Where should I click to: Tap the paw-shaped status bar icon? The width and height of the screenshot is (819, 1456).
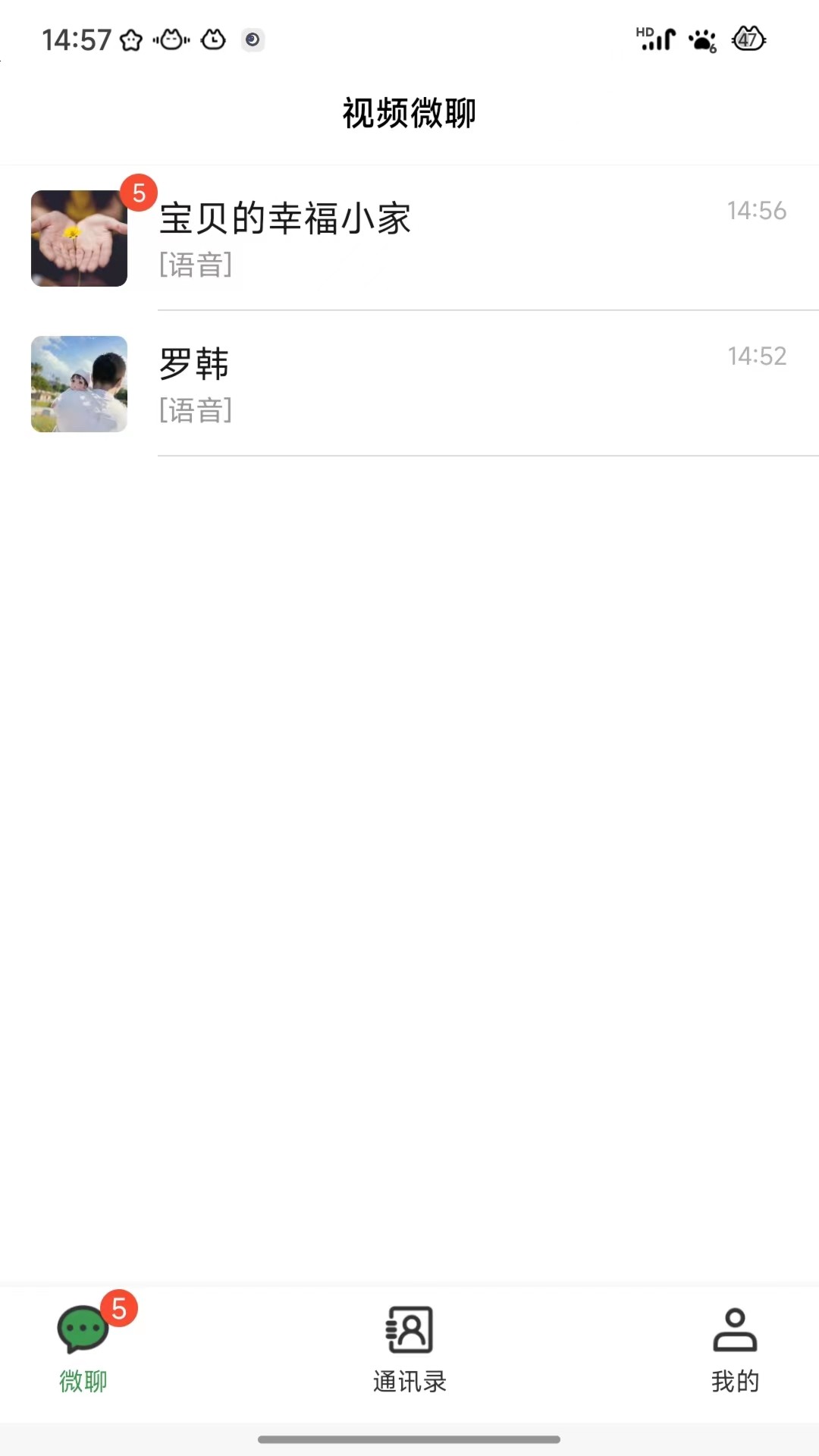click(701, 39)
